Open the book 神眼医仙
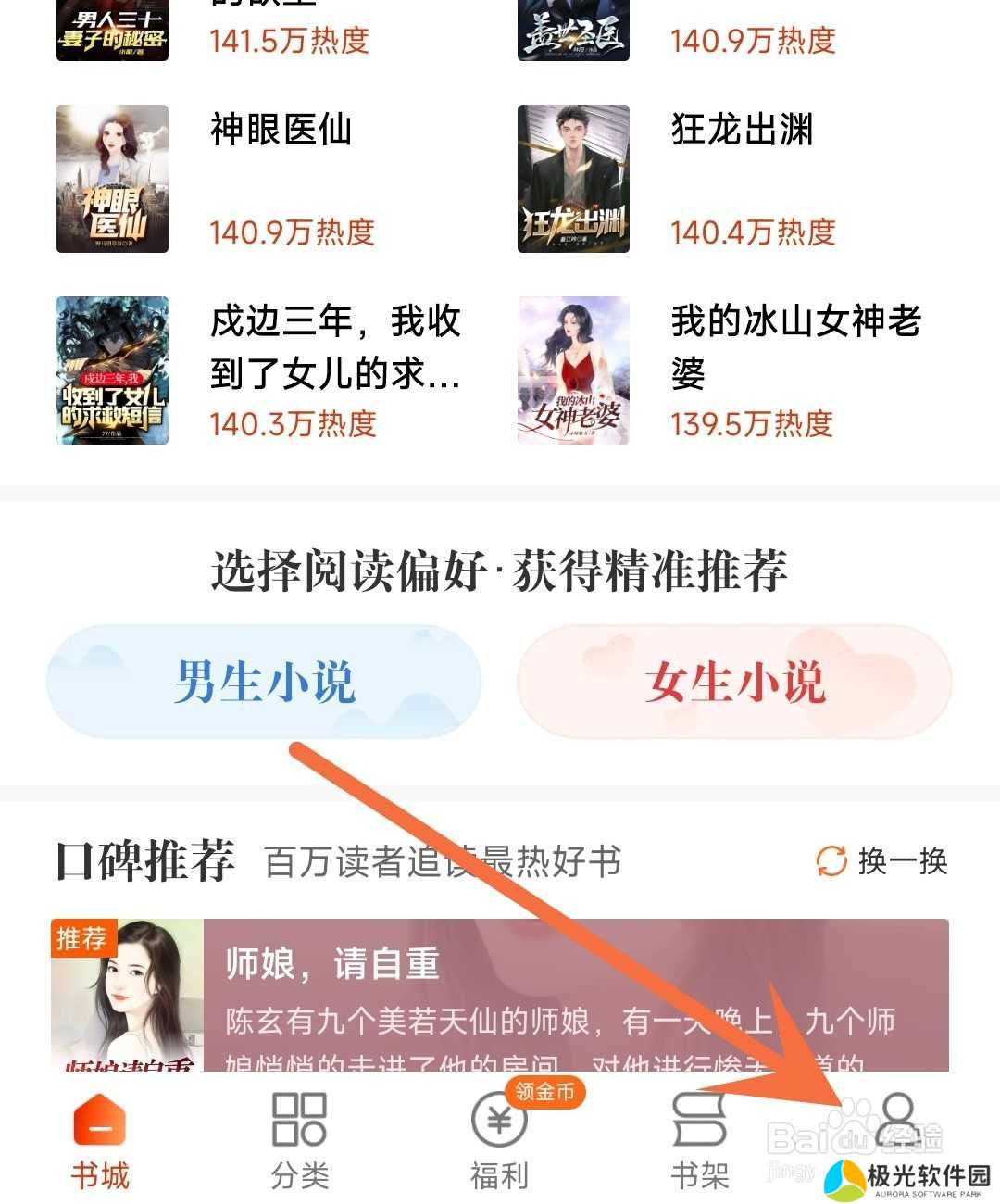Viewport: 1000px width, 1204px height. [281, 130]
